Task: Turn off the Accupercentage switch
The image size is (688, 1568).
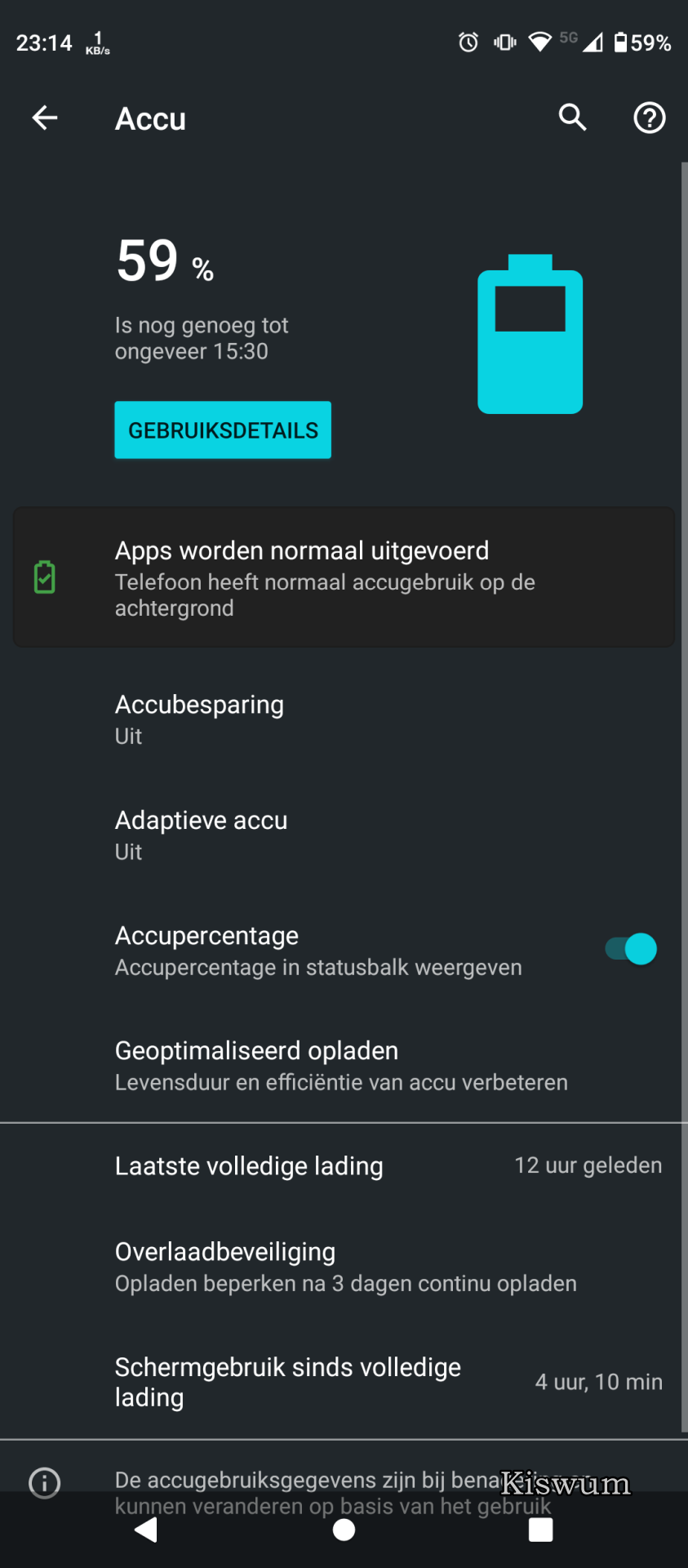Action: pyautogui.click(x=631, y=949)
